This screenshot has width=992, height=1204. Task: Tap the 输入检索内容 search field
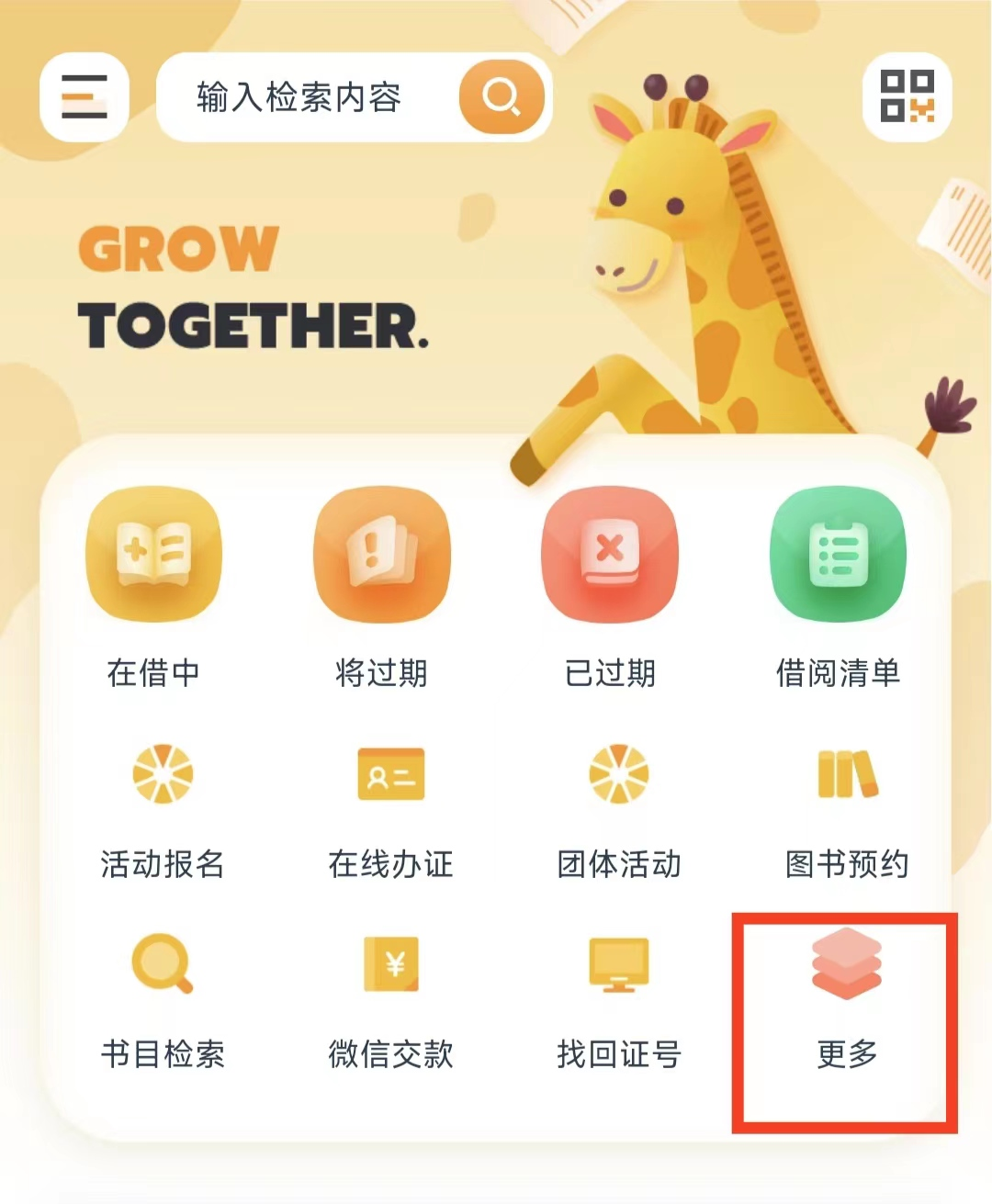coord(303,97)
